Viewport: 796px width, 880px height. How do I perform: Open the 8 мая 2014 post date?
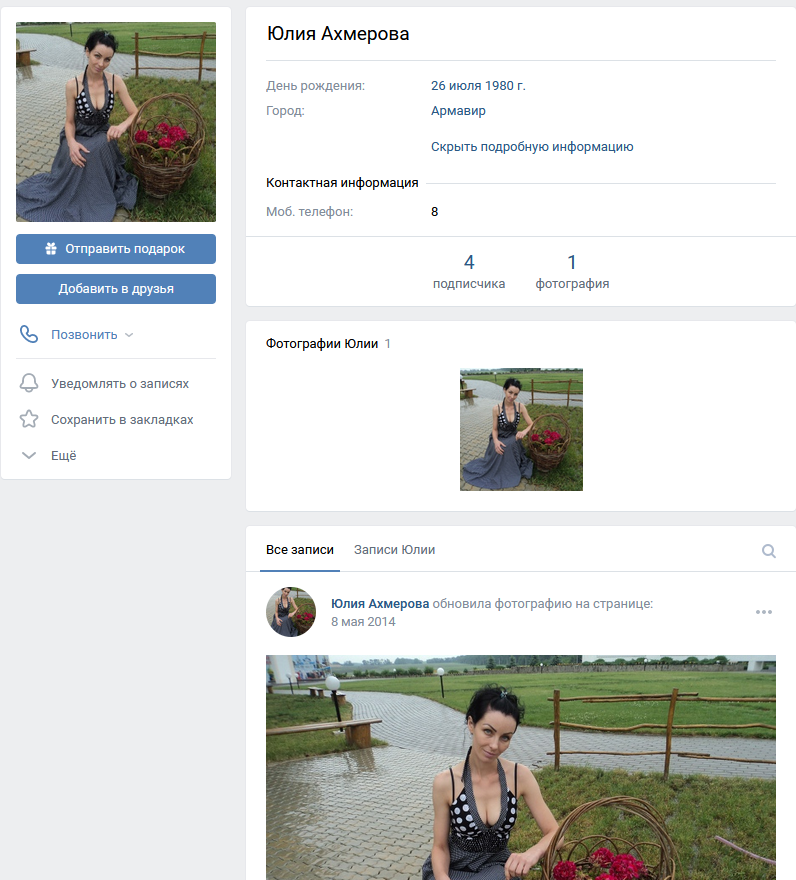point(363,622)
